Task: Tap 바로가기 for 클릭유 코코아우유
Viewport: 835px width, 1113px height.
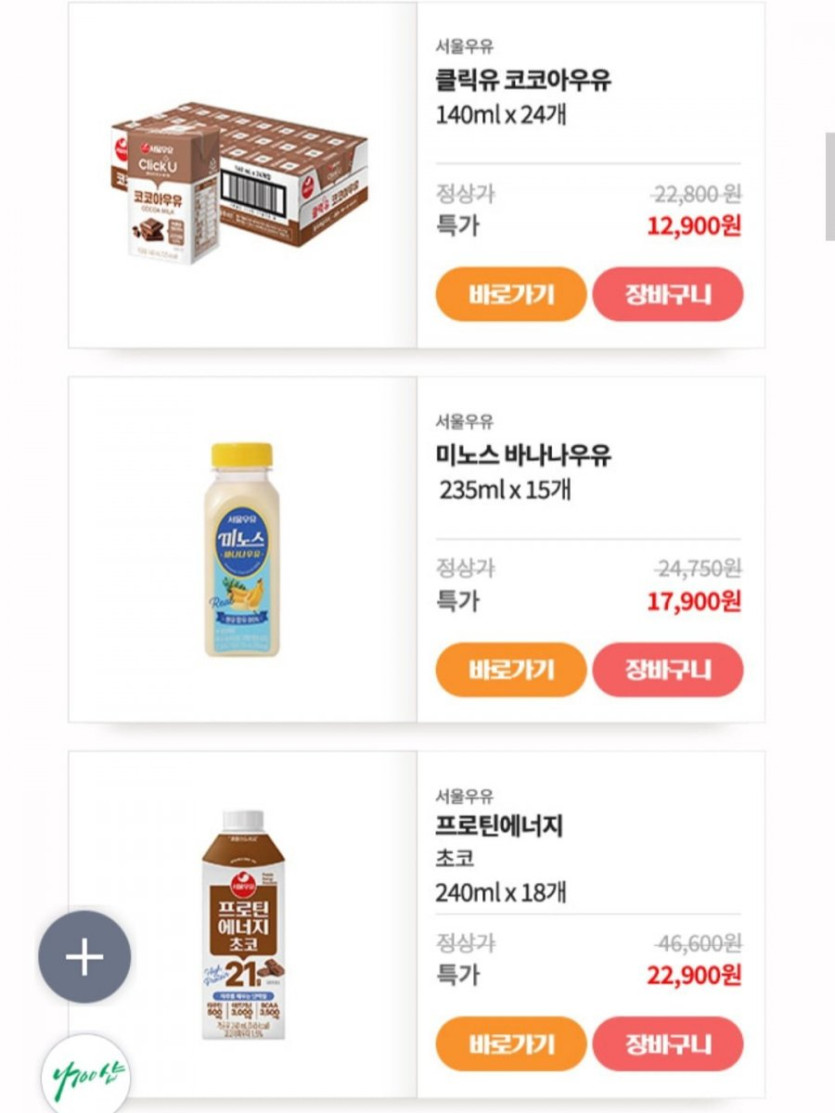Action: [x=510, y=294]
